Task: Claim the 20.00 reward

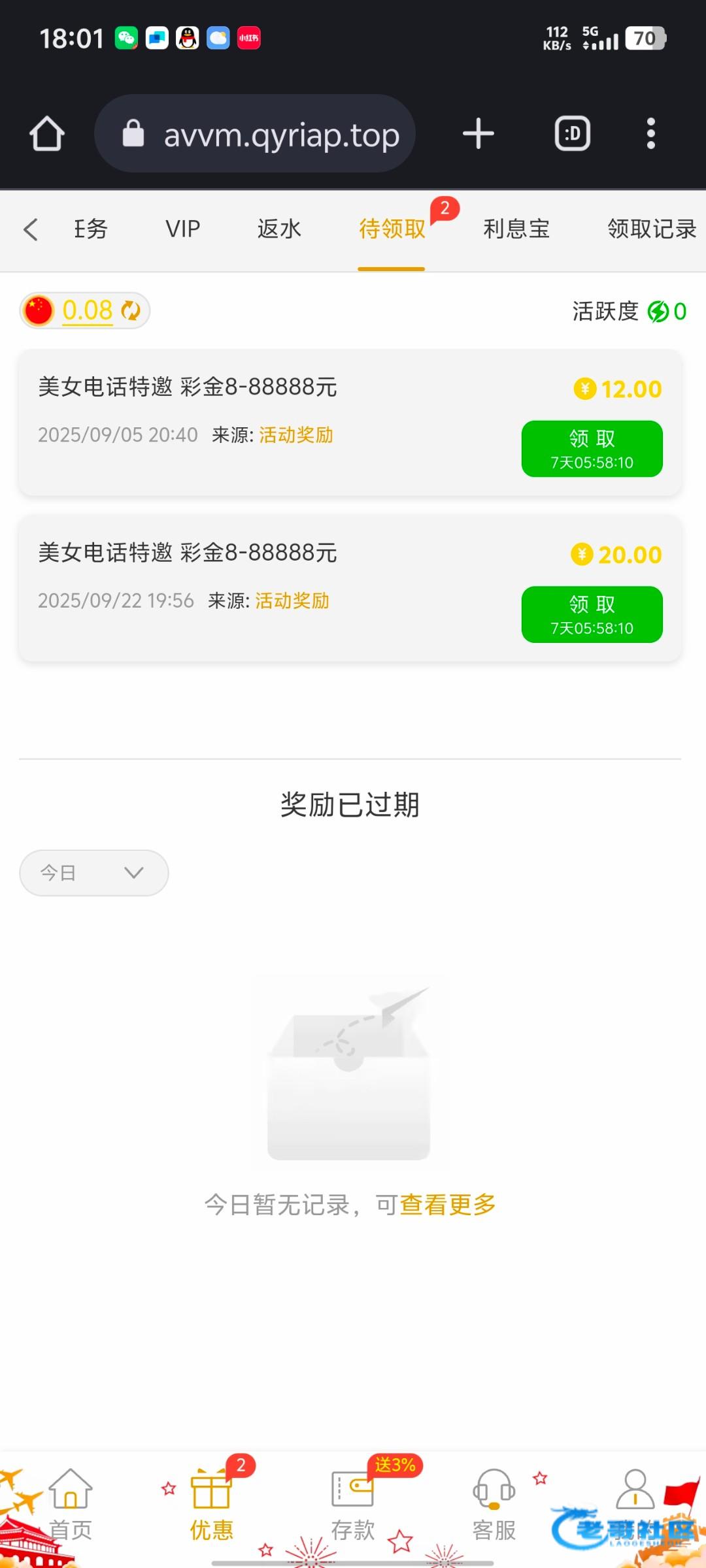Action: click(592, 615)
